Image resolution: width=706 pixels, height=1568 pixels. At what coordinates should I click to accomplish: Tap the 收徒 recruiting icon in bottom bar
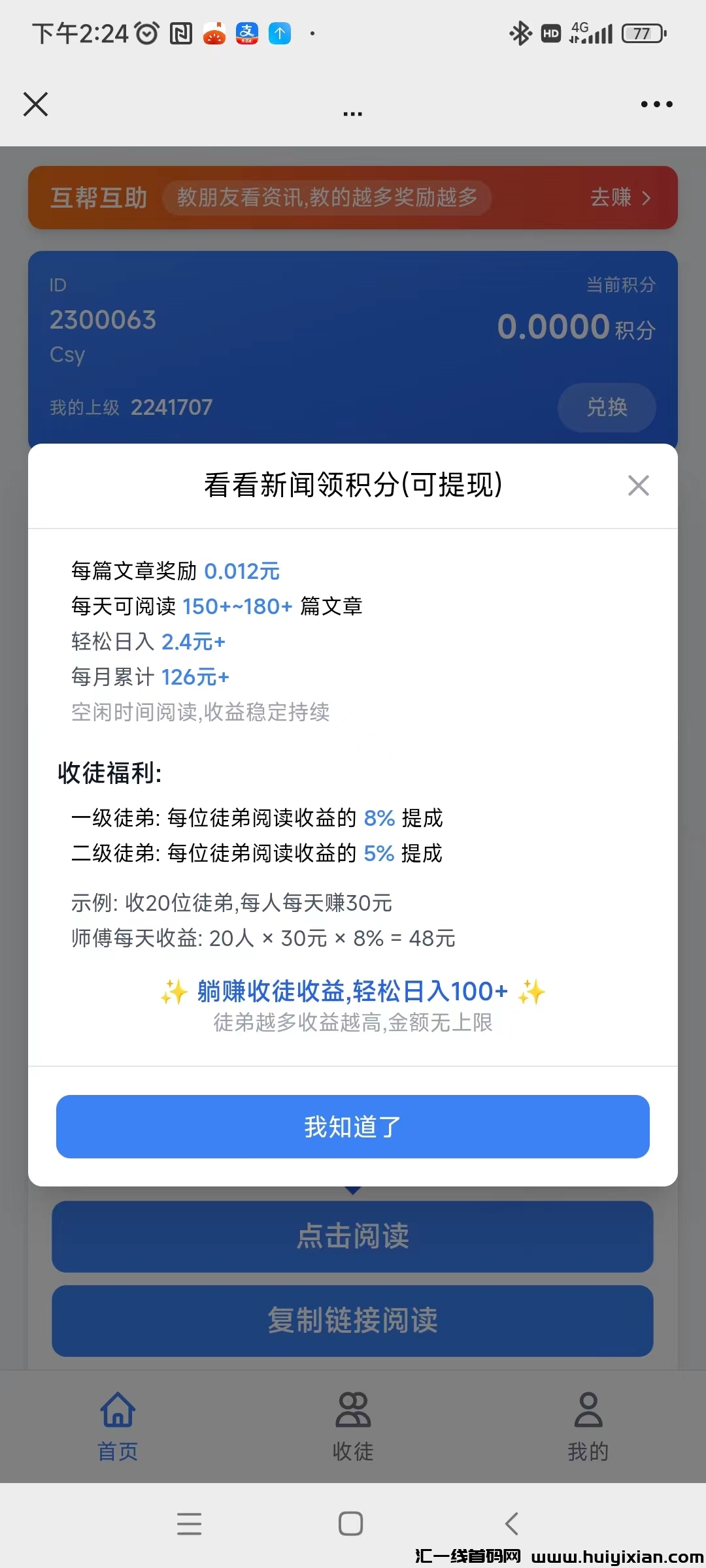[352, 1411]
